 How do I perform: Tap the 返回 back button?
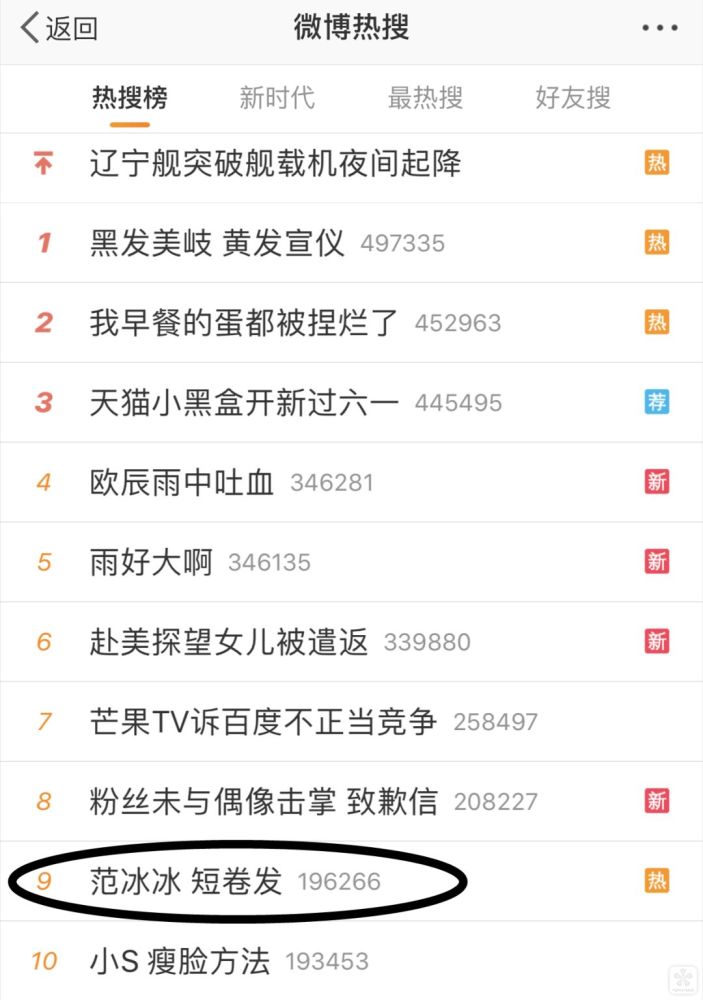[60, 28]
